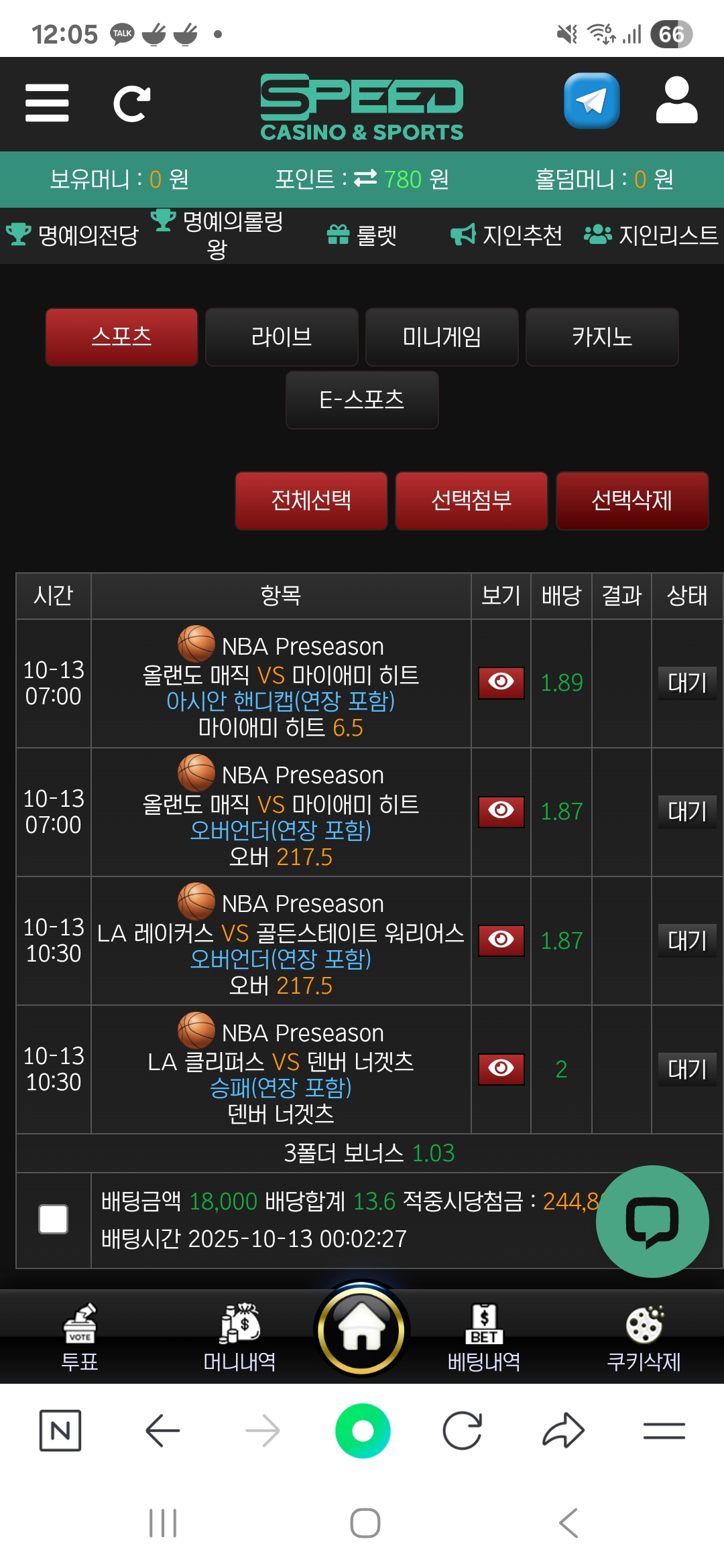The height and width of the screenshot is (1568, 724).
Task: Open the 룰렛 roulette menu
Action: tap(362, 235)
